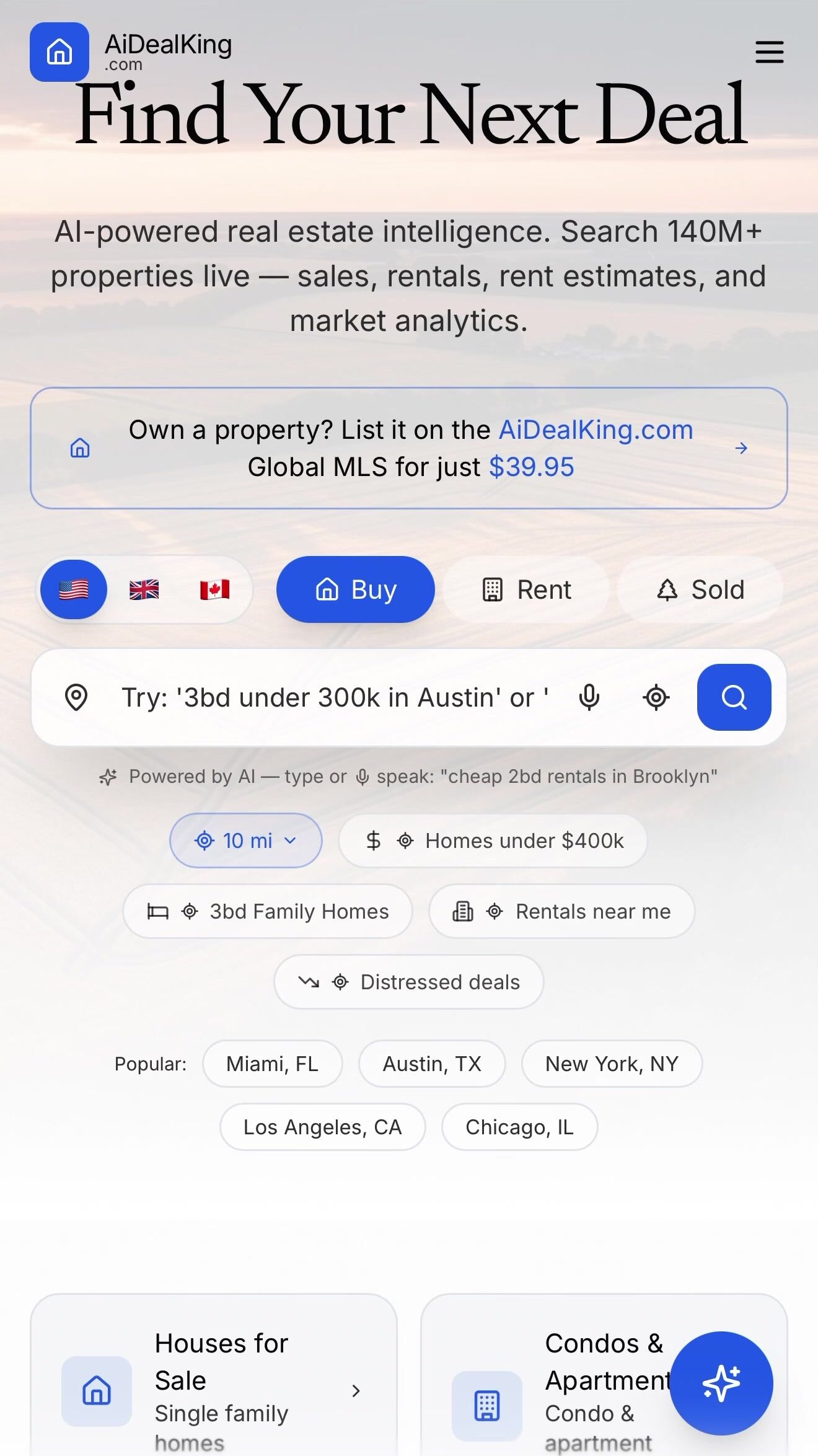
Task: Choose 3bd Family Homes chip
Action: [x=268, y=911]
